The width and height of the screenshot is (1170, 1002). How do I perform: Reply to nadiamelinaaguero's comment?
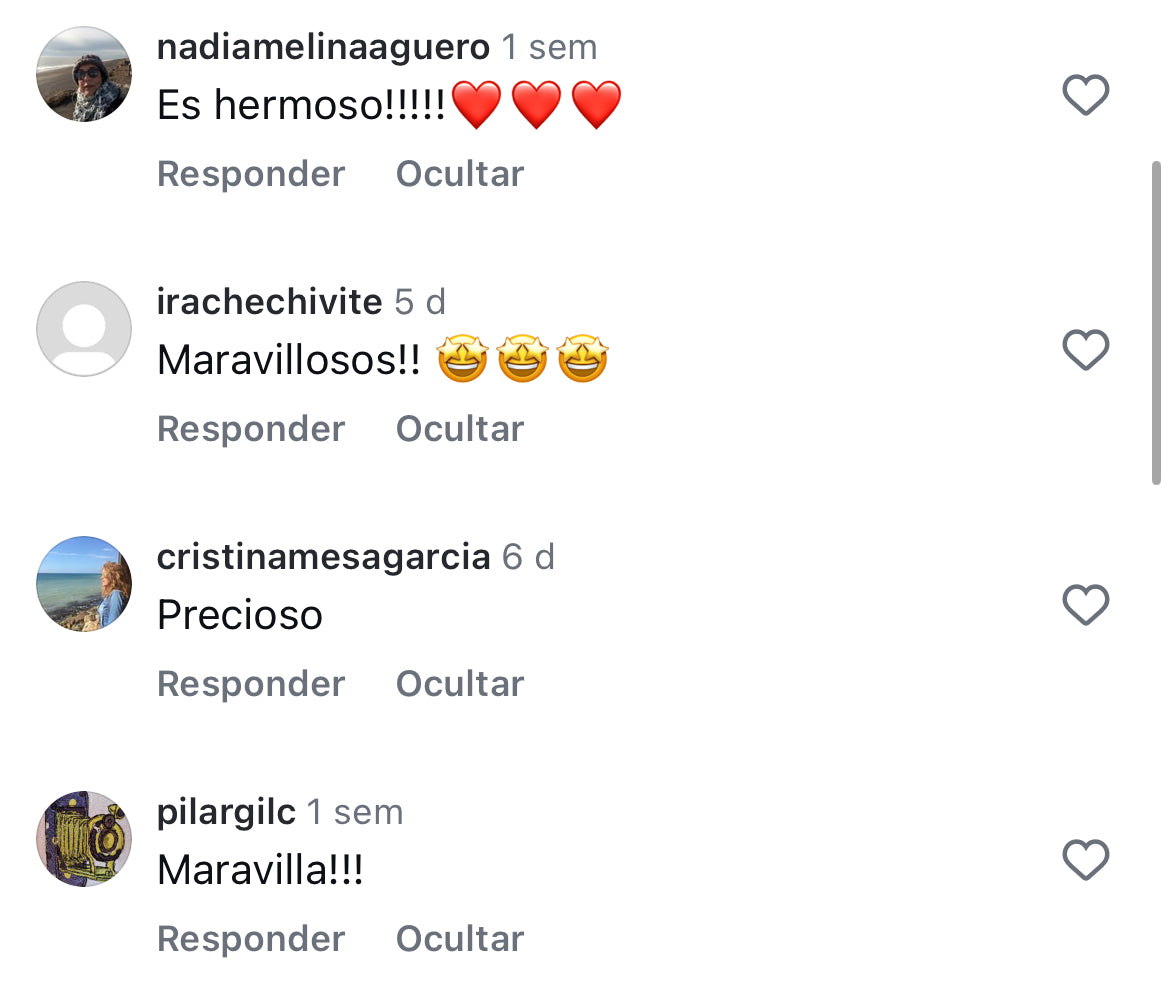pyautogui.click(x=251, y=174)
